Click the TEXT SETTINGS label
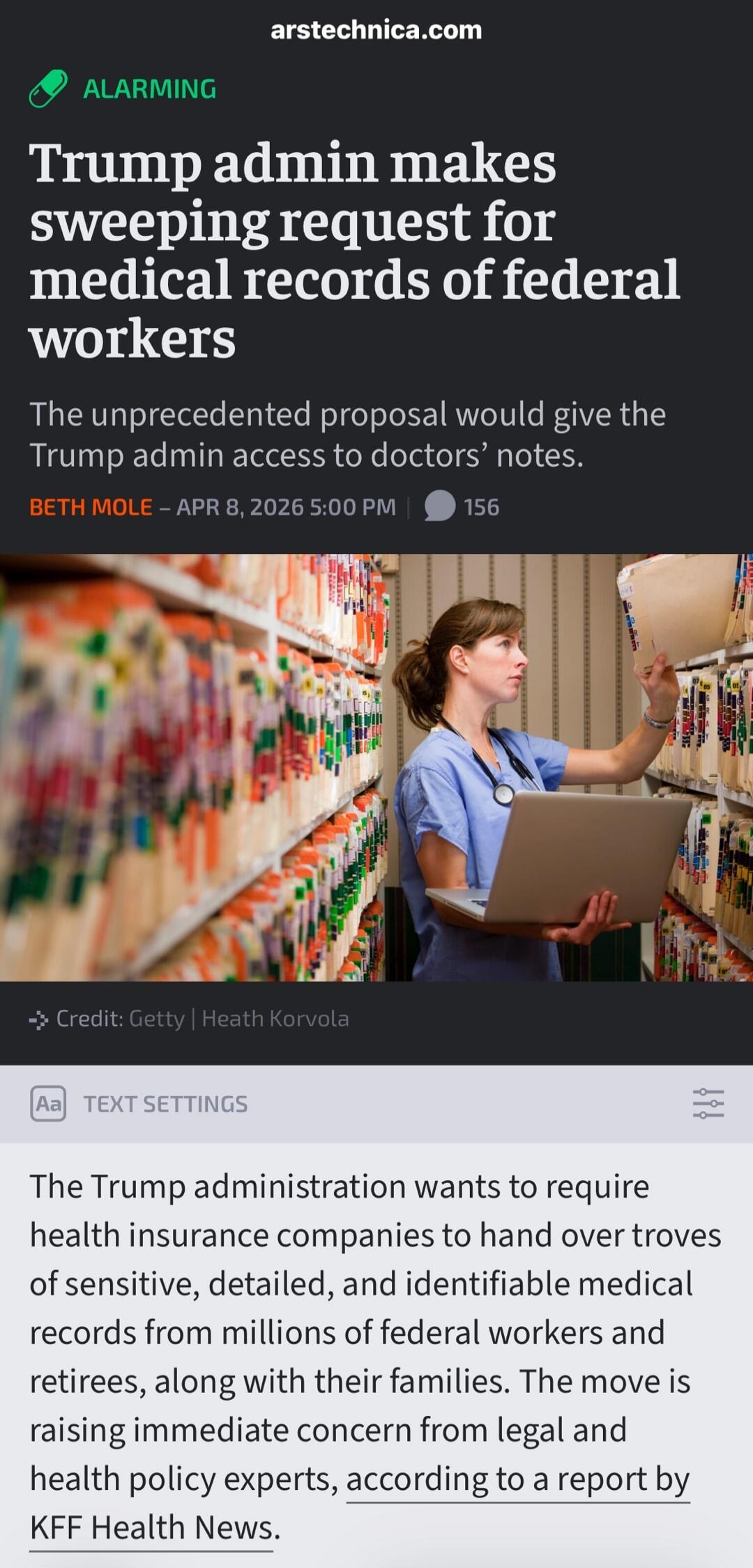This screenshot has height=1568, width=753. pos(165,1103)
